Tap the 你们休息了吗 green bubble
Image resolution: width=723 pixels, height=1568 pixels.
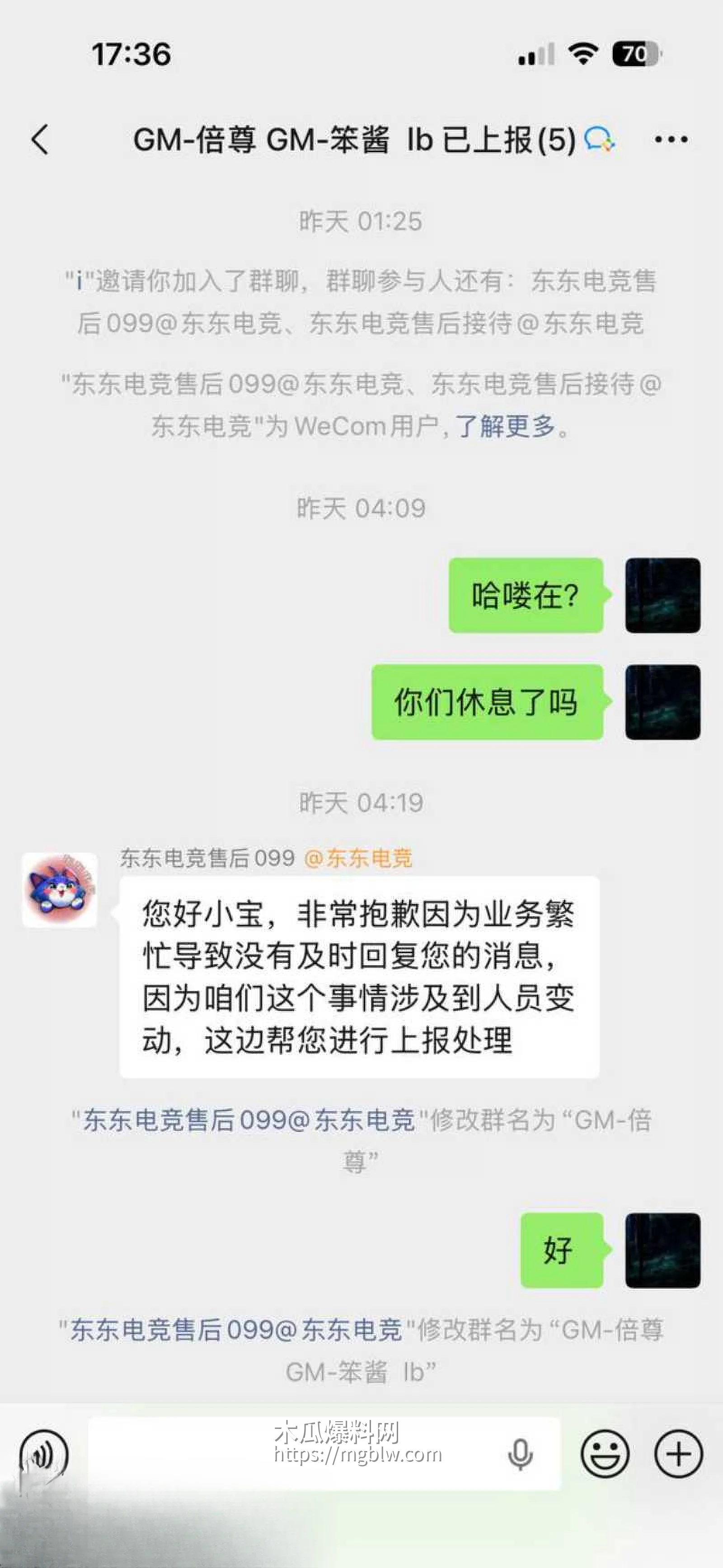click(x=485, y=701)
